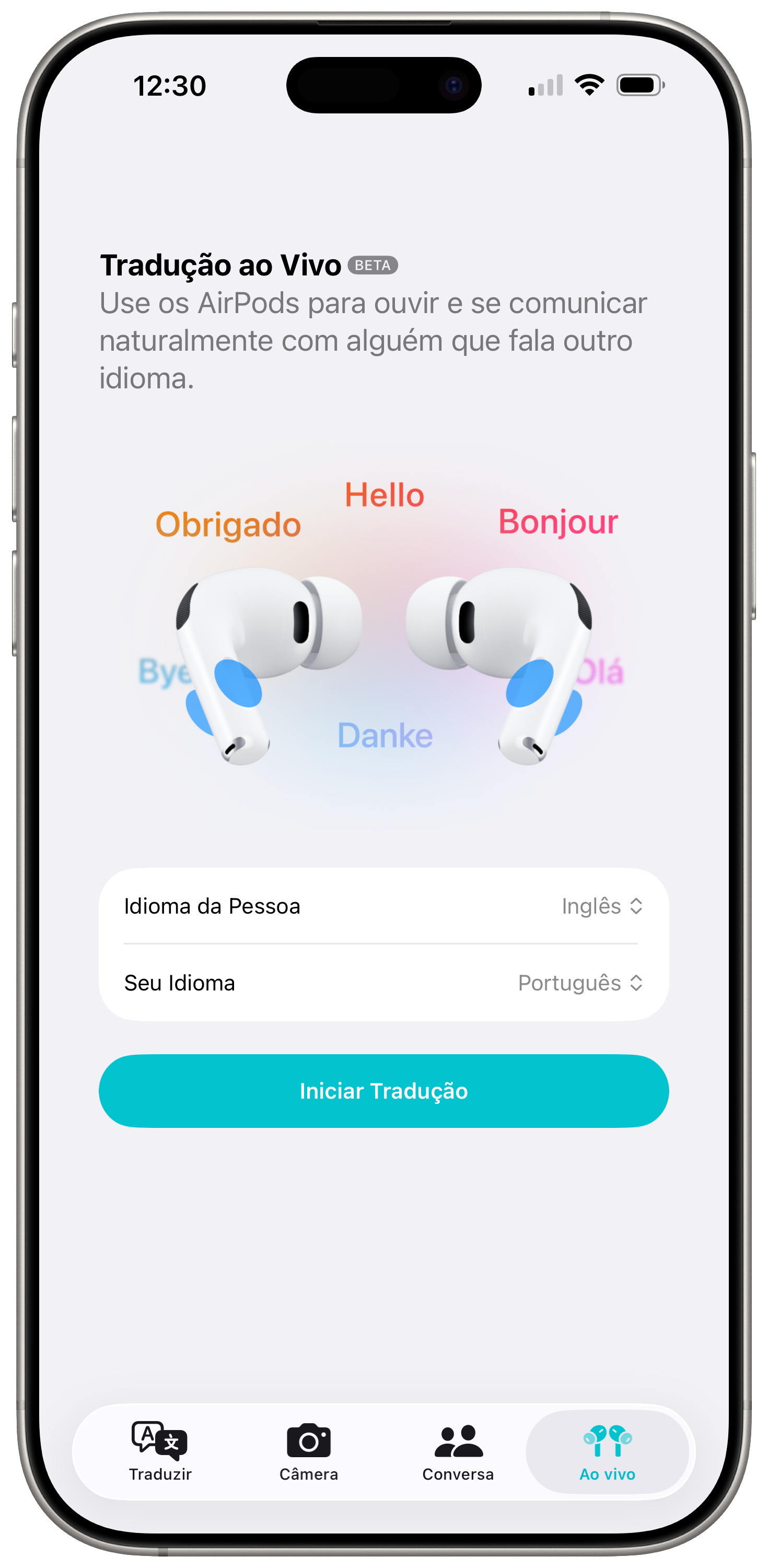Screen dimensions: 768x1568
Task: Change Seu Idioma from Português
Action: [x=579, y=983]
